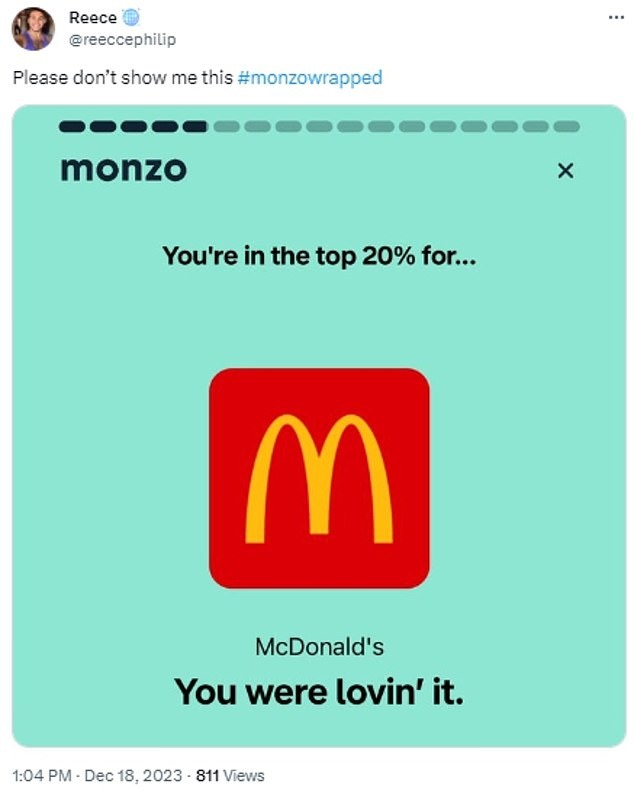Expand the attached Monzo Wrapped image

(318, 425)
